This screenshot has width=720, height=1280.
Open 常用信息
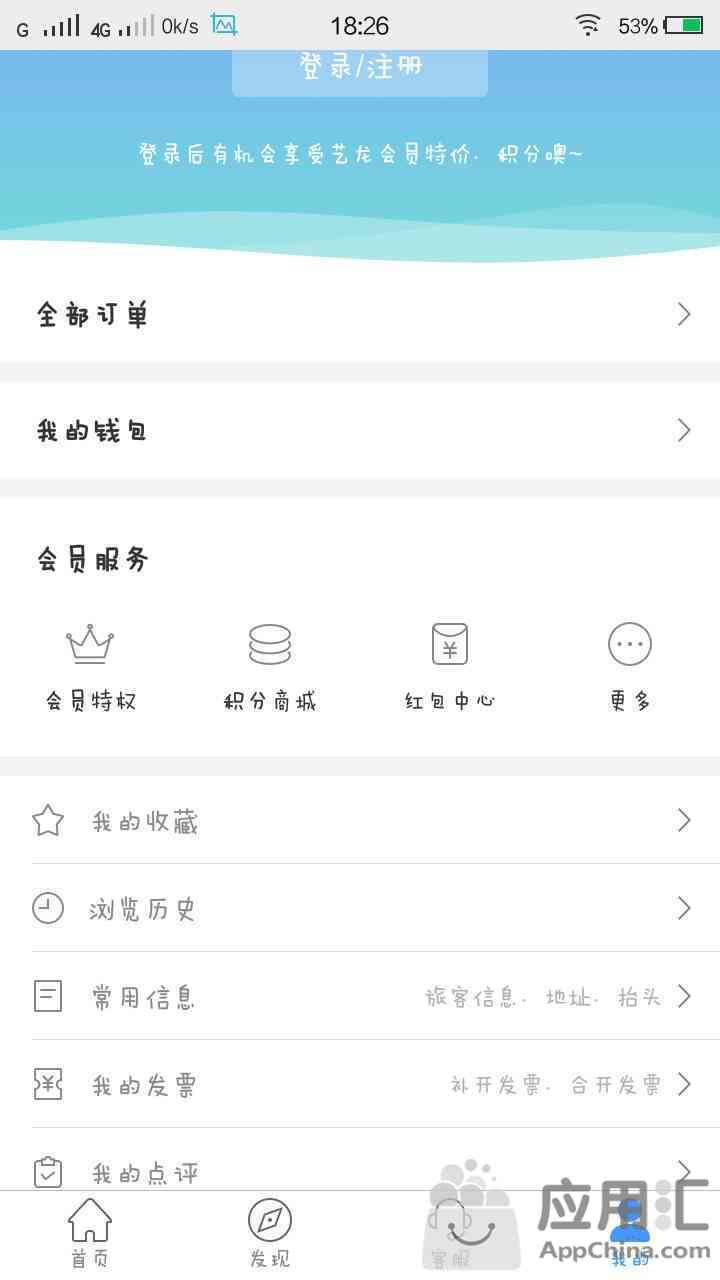[360, 996]
